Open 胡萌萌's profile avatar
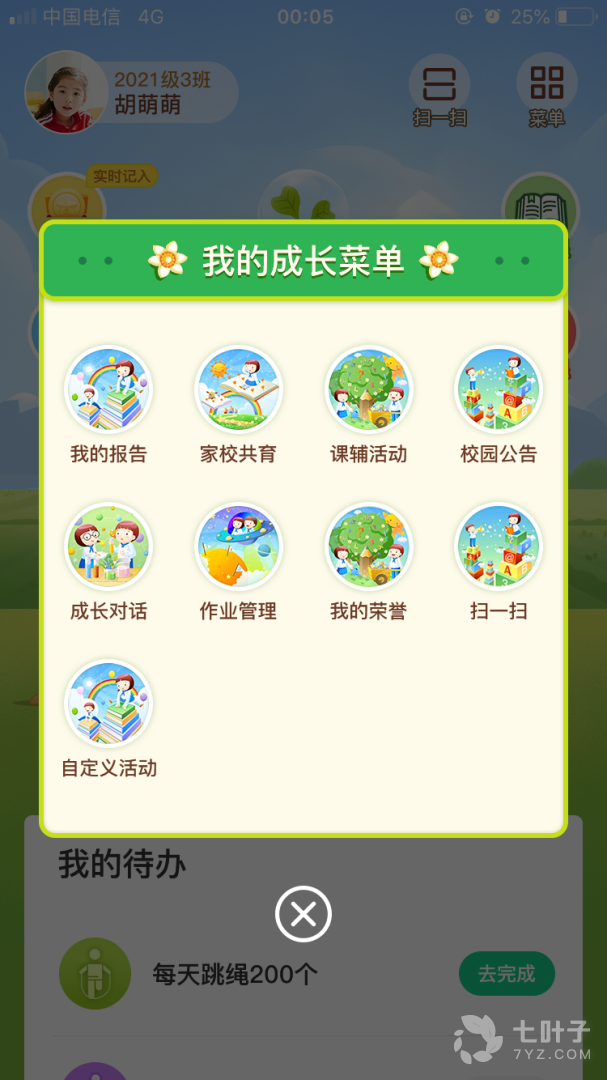Image resolution: width=607 pixels, height=1080 pixels. click(x=65, y=92)
